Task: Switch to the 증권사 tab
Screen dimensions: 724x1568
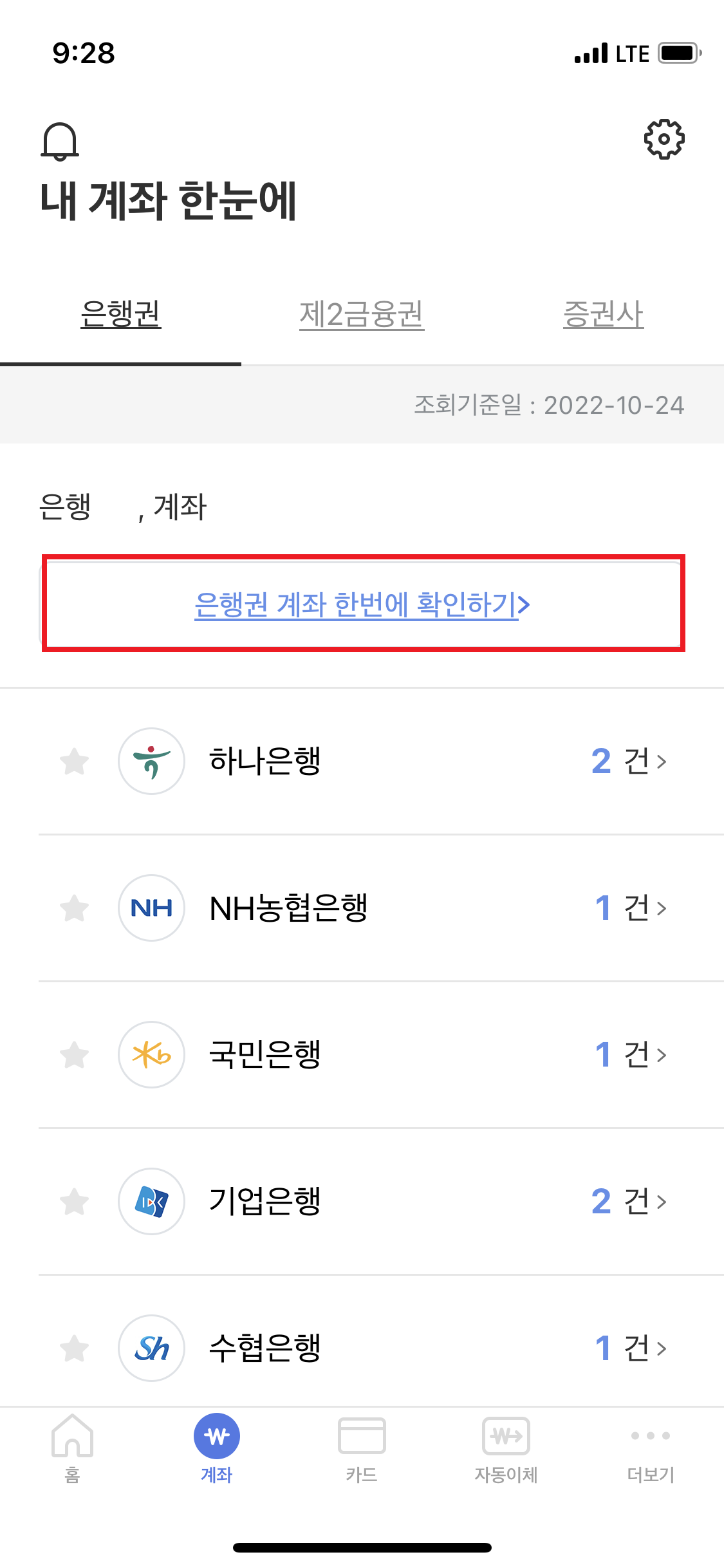Action: 603,315
